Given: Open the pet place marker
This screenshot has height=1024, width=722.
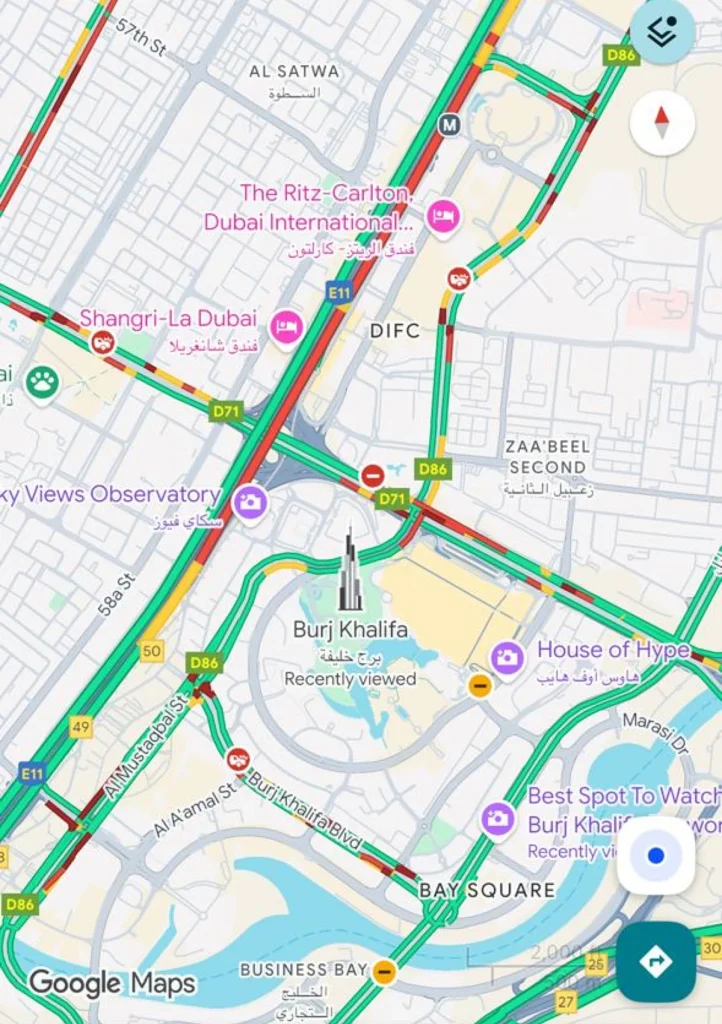Looking at the screenshot, I should [x=42, y=381].
